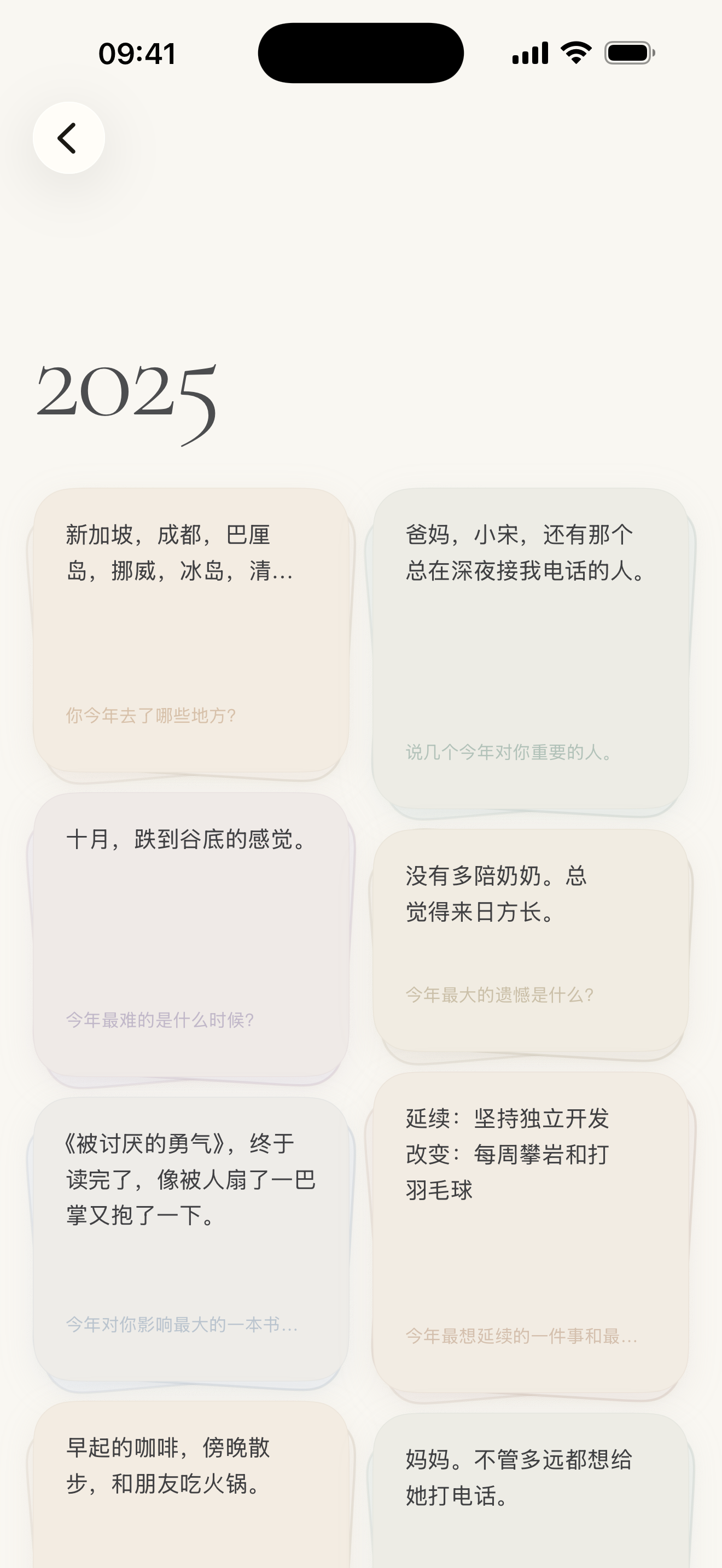Open the card about 《被讨厌的勇气》
The width and height of the screenshot is (722, 1568).
point(190,1239)
